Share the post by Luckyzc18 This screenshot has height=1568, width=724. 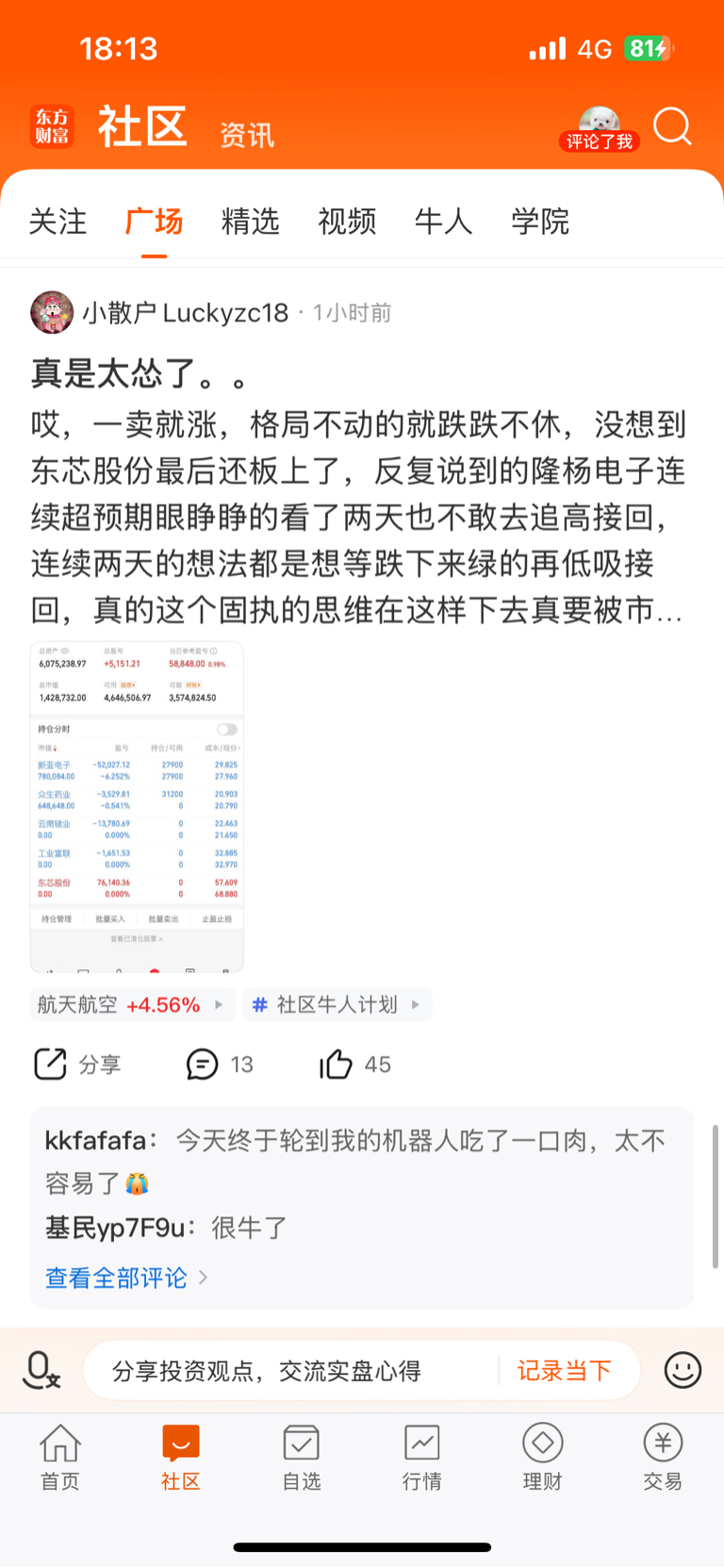77,1065
